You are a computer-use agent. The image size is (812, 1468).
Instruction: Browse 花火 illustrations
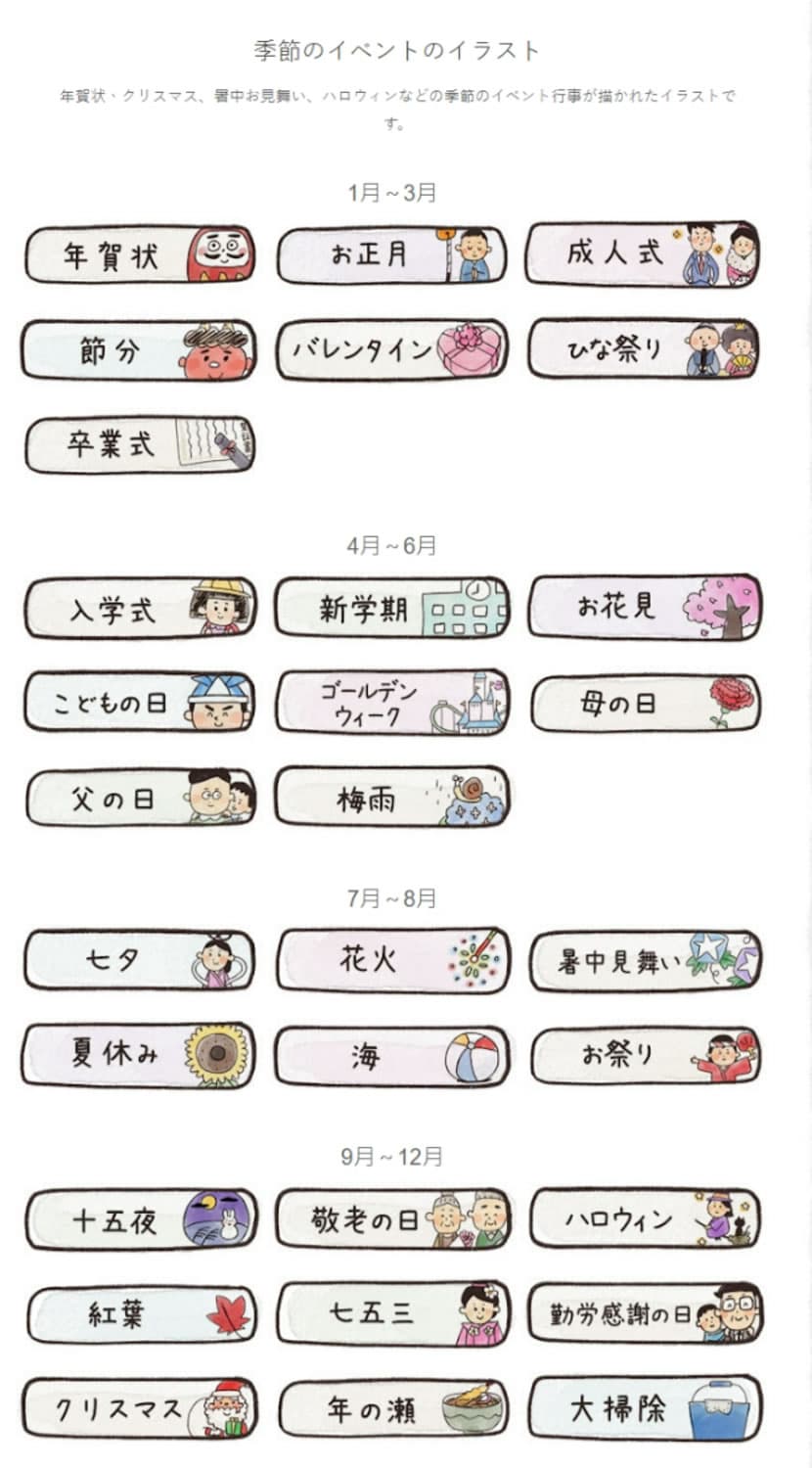coord(391,960)
